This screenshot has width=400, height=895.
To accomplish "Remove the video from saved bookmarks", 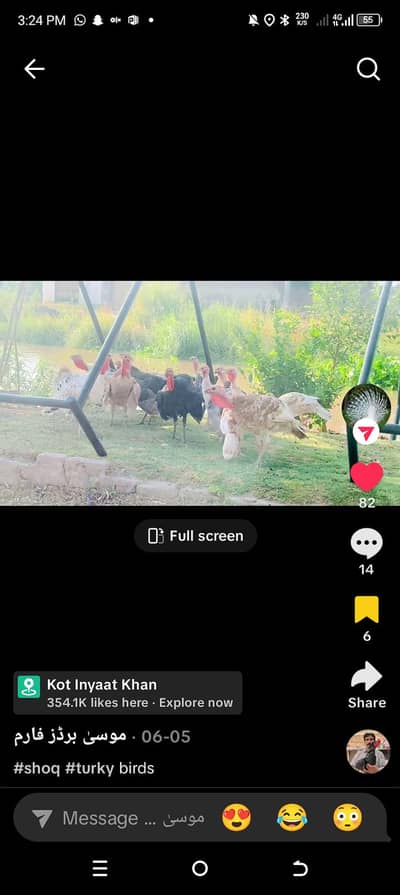I will [x=366, y=610].
